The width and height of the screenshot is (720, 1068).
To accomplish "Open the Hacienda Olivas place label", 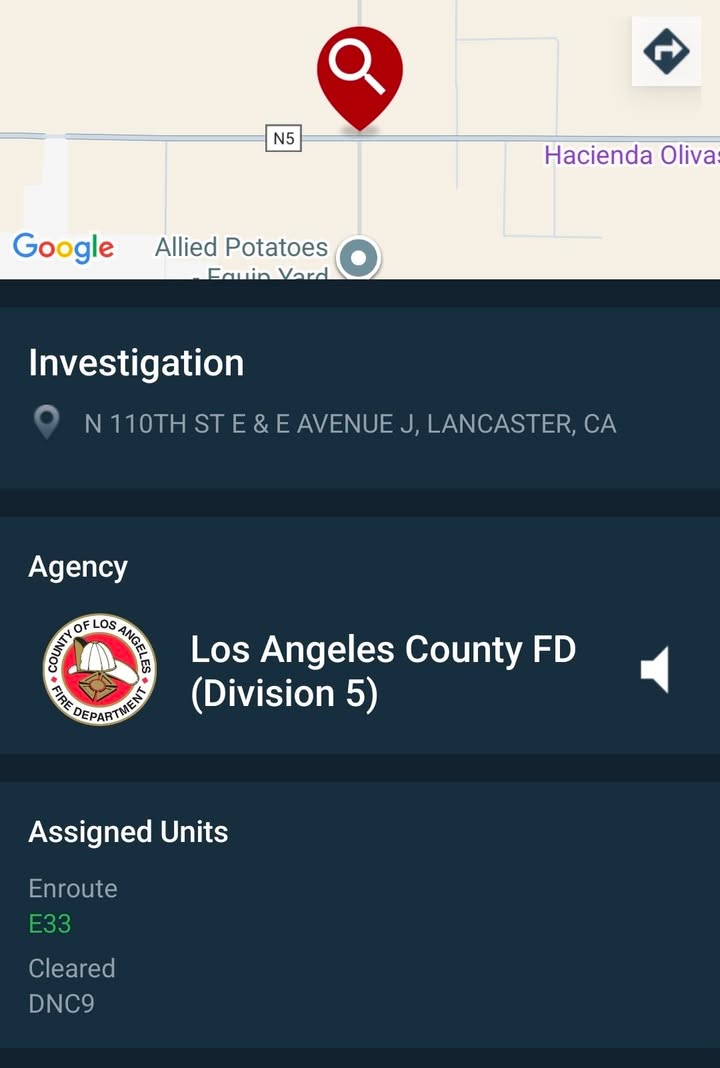I will [631, 155].
